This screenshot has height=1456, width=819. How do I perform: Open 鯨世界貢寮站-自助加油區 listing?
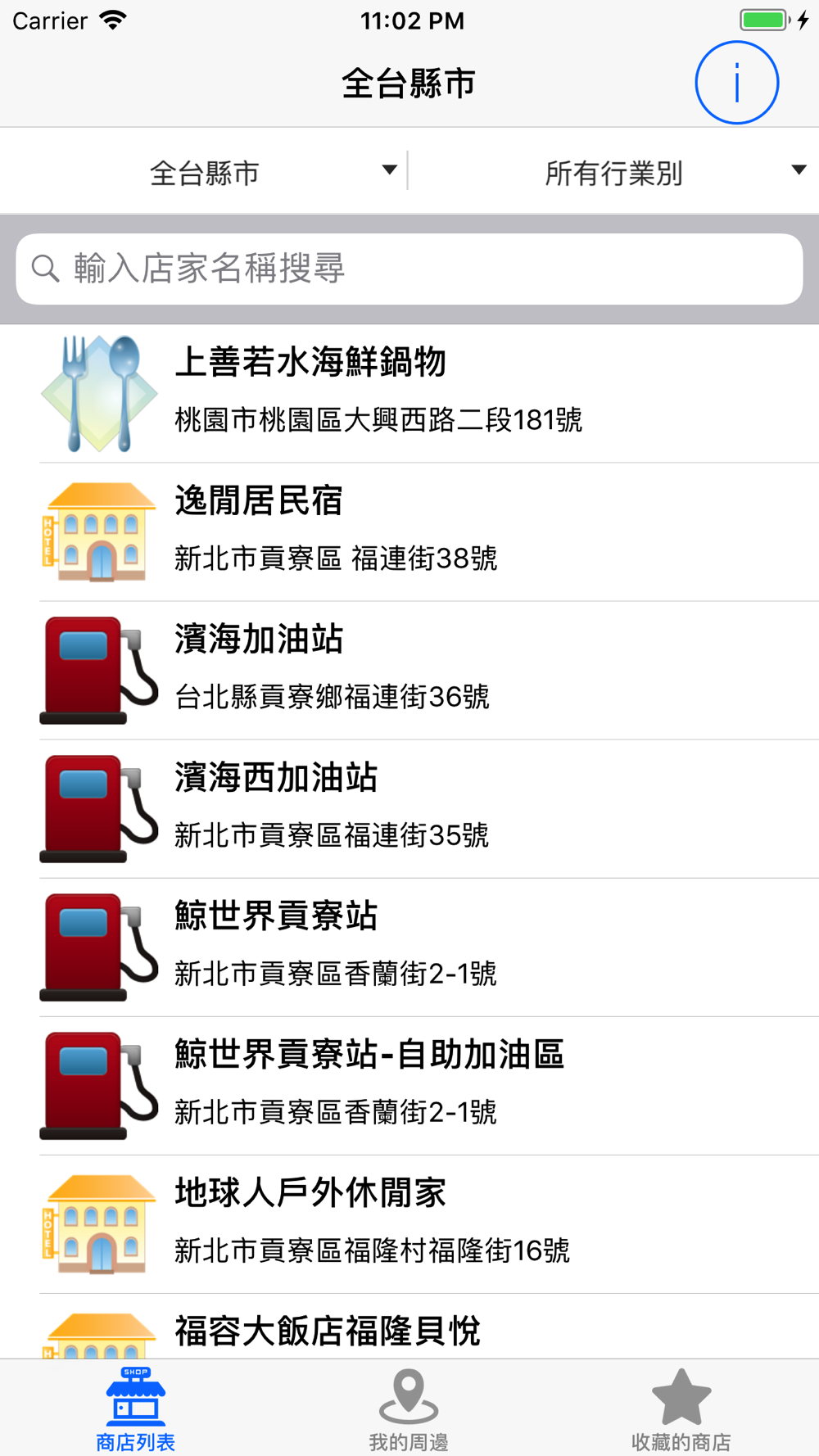tap(409, 1086)
